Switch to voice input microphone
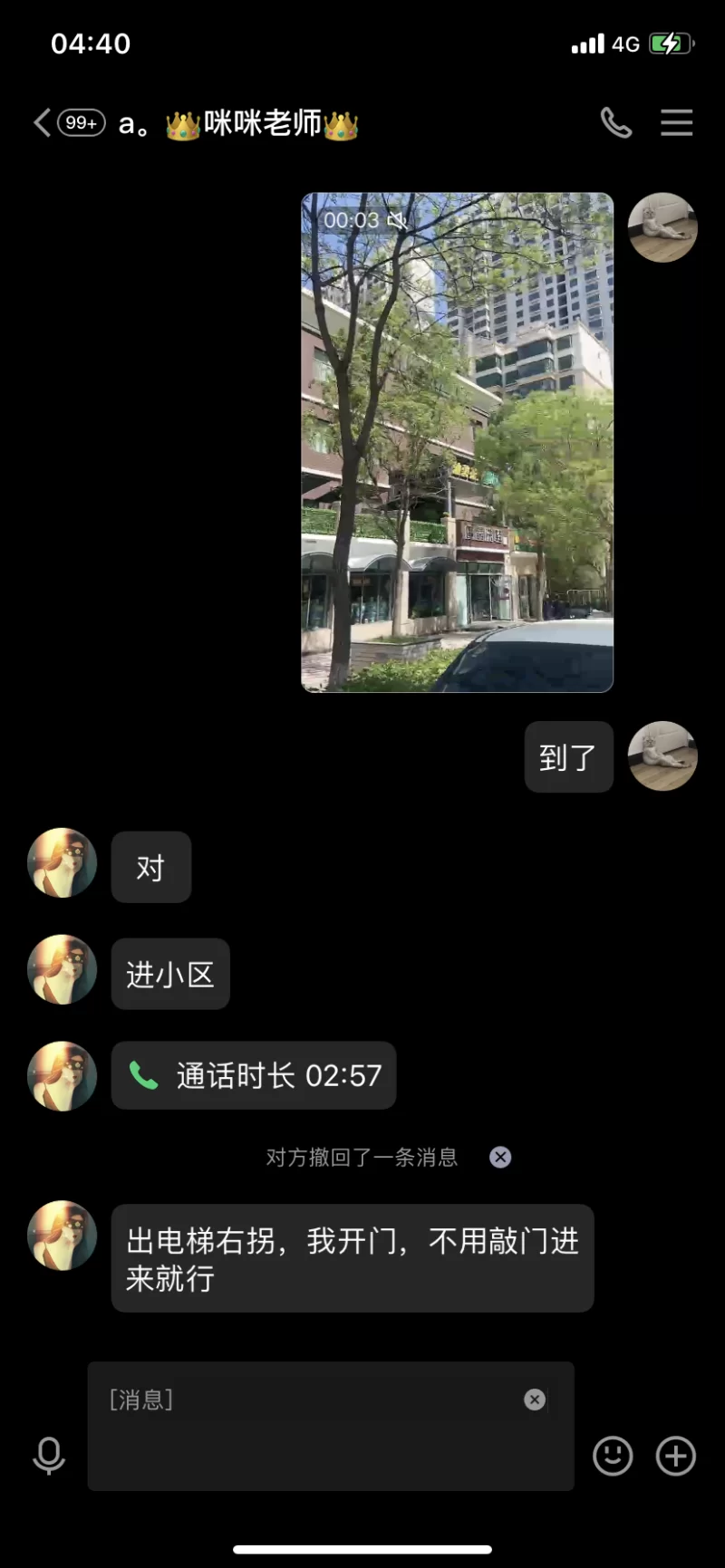725x1568 pixels. pos(49,1456)
